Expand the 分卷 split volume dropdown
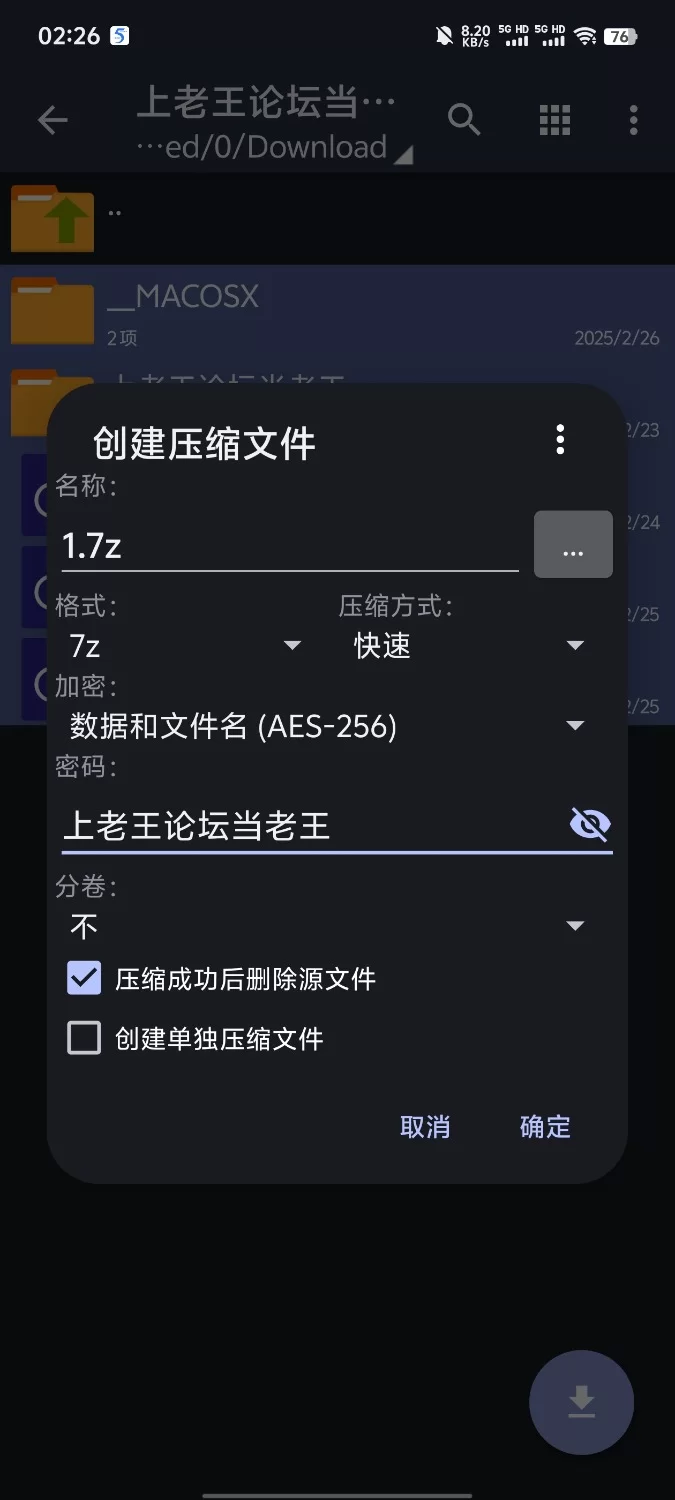This screenshot has width=675, height=1500. [327, 926]
